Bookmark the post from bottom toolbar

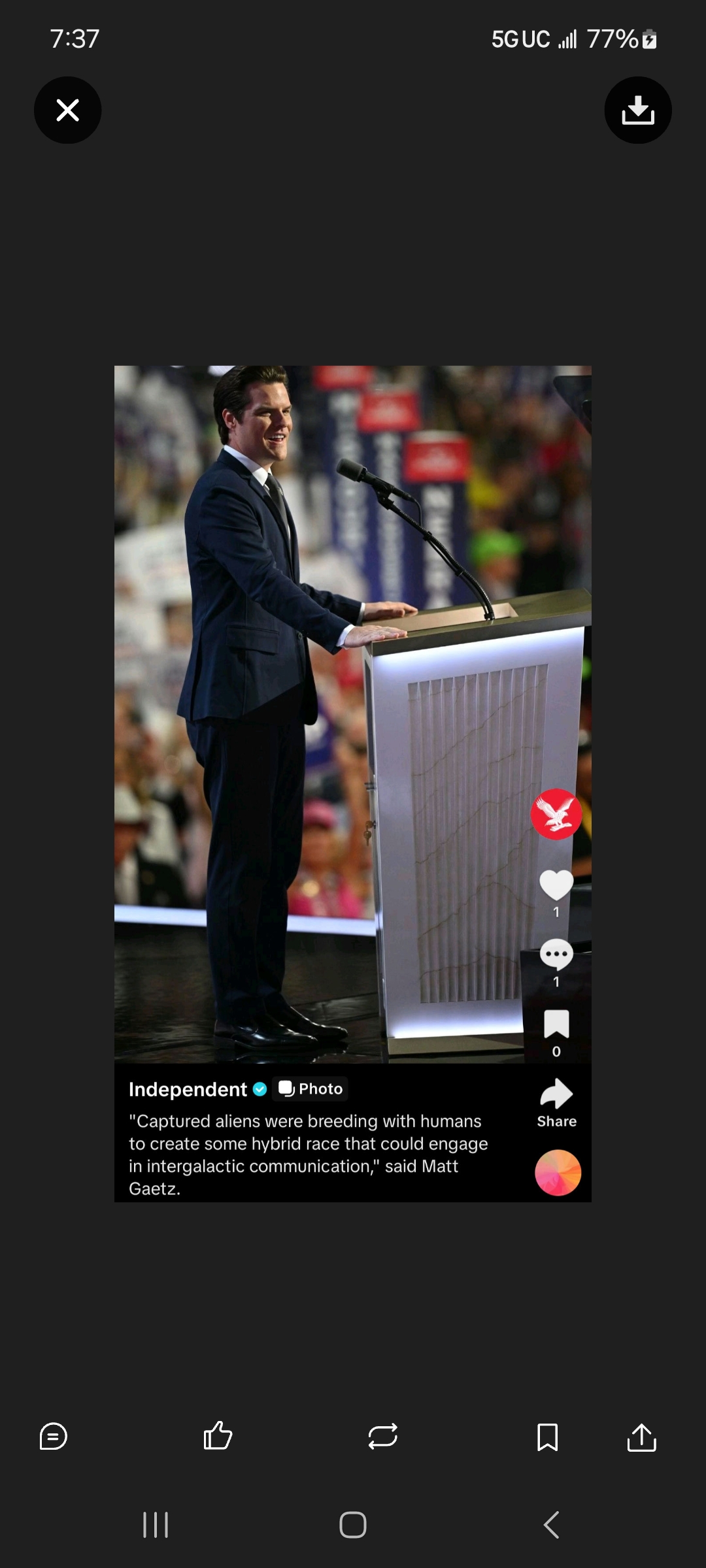pos(547,1437)
